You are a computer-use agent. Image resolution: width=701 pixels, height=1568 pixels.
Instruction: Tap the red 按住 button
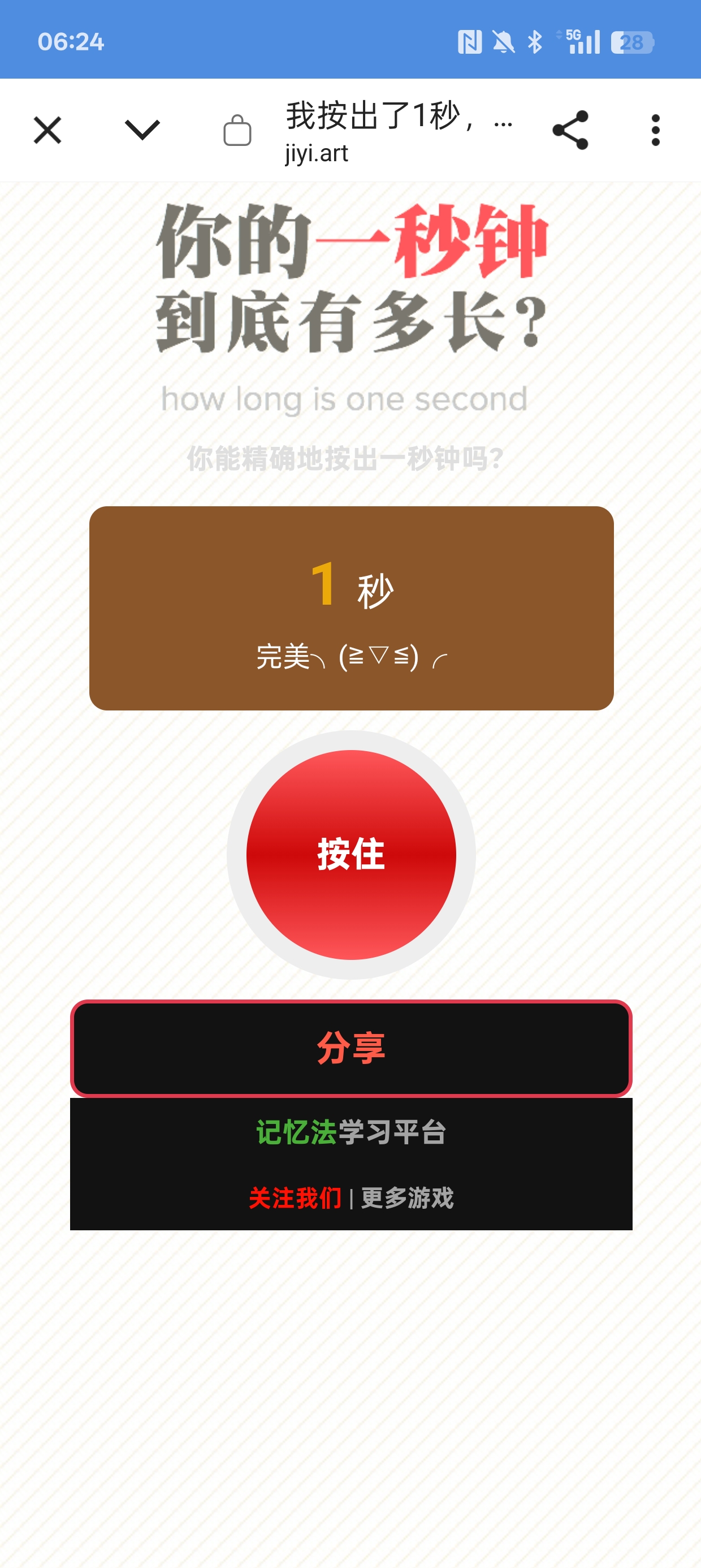point(351,855)
